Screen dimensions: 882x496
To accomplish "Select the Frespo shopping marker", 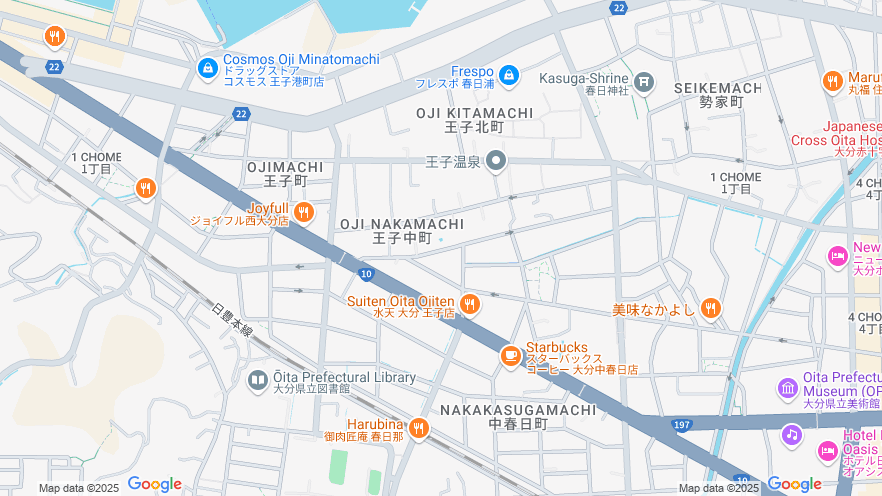I will click(x=509, y=74).
